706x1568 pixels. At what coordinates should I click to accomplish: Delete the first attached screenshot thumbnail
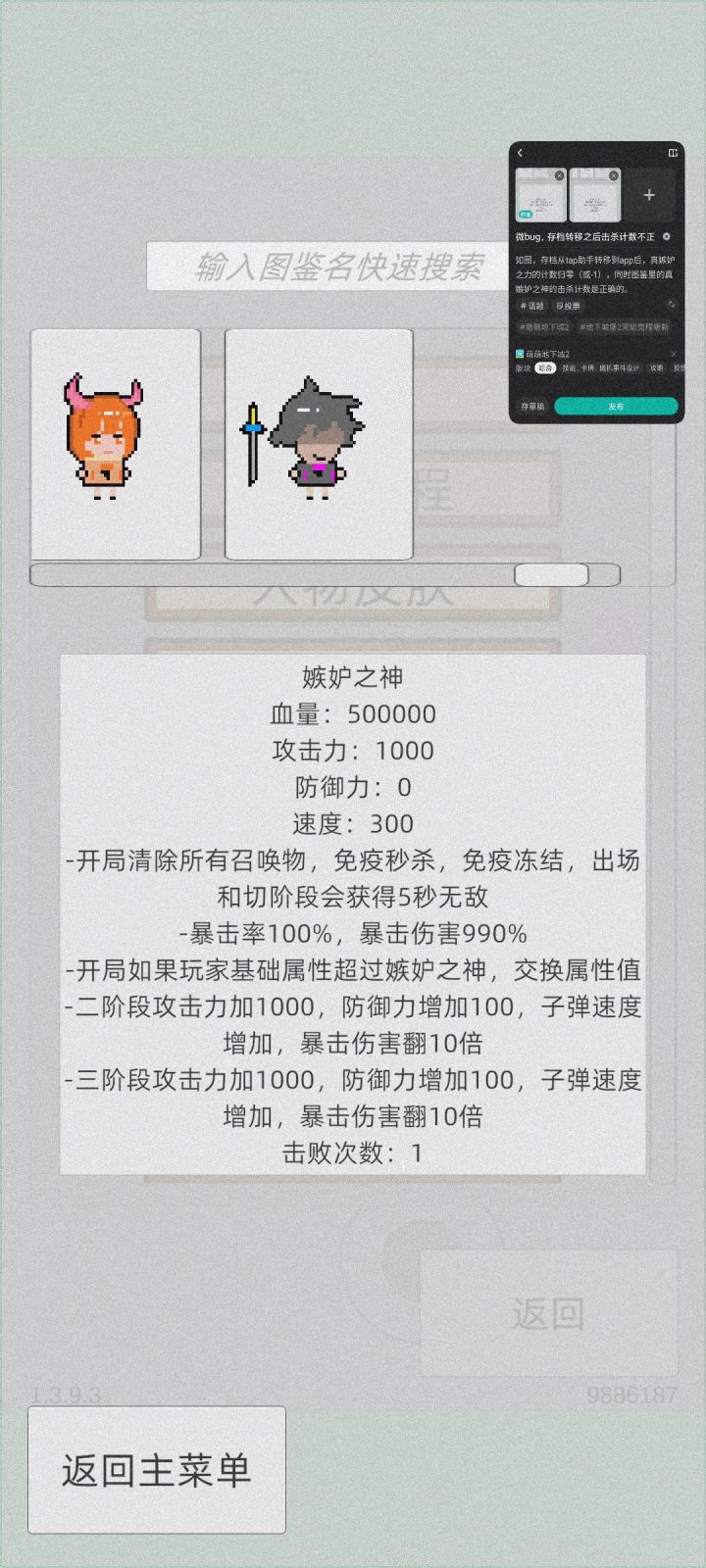[559, 175]
